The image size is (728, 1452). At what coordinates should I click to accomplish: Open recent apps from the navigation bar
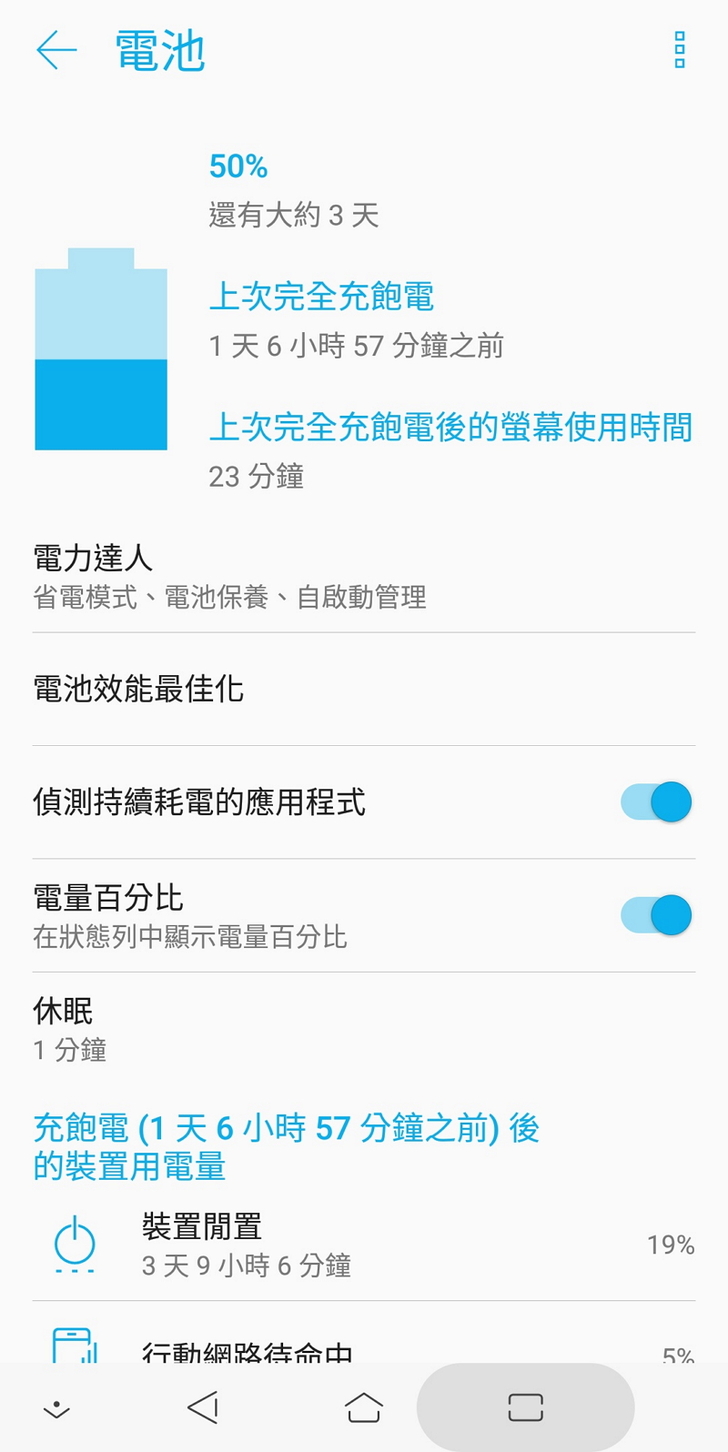click(525, 1408)
